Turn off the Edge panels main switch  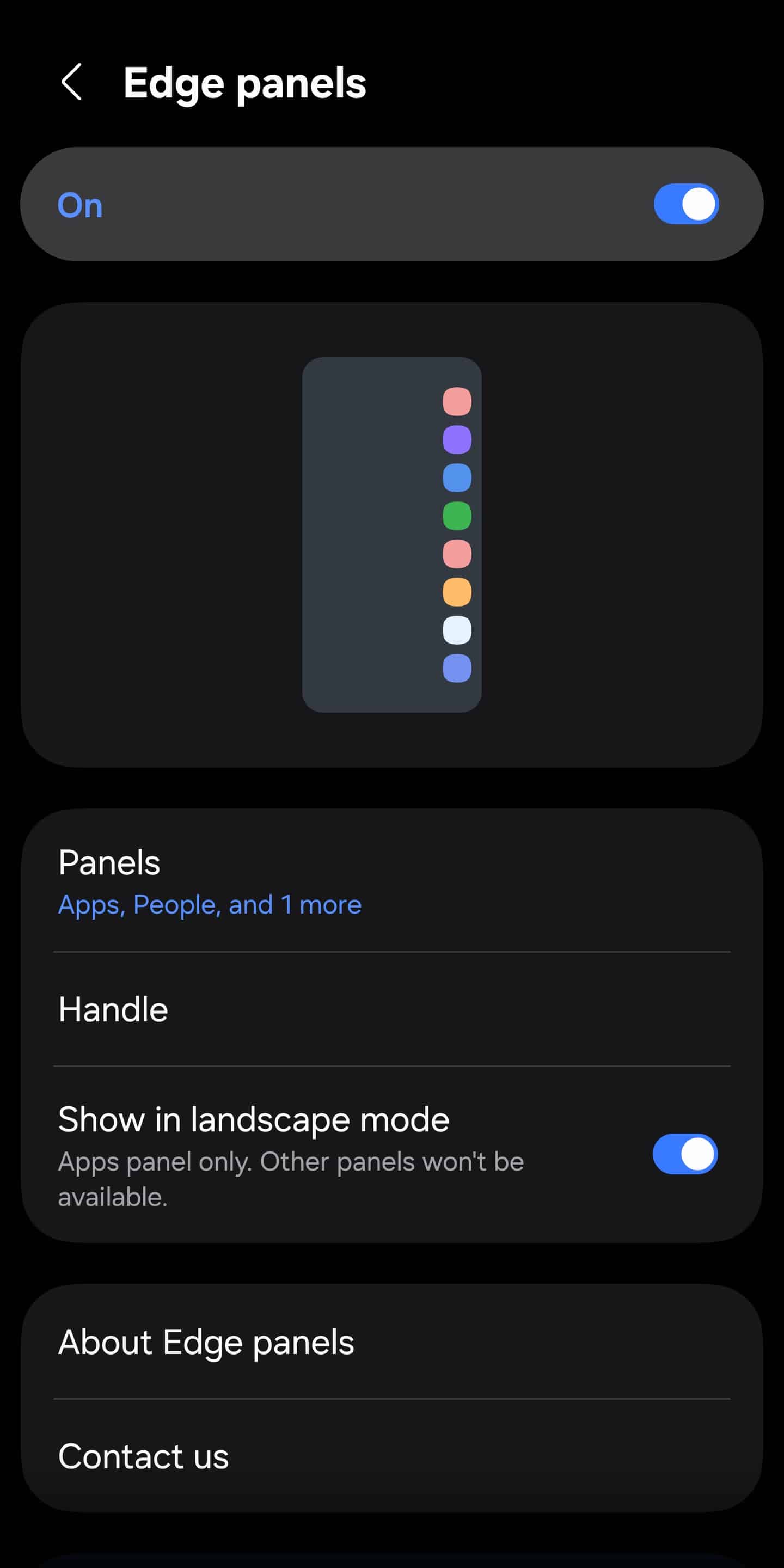[x=685, y=204]
